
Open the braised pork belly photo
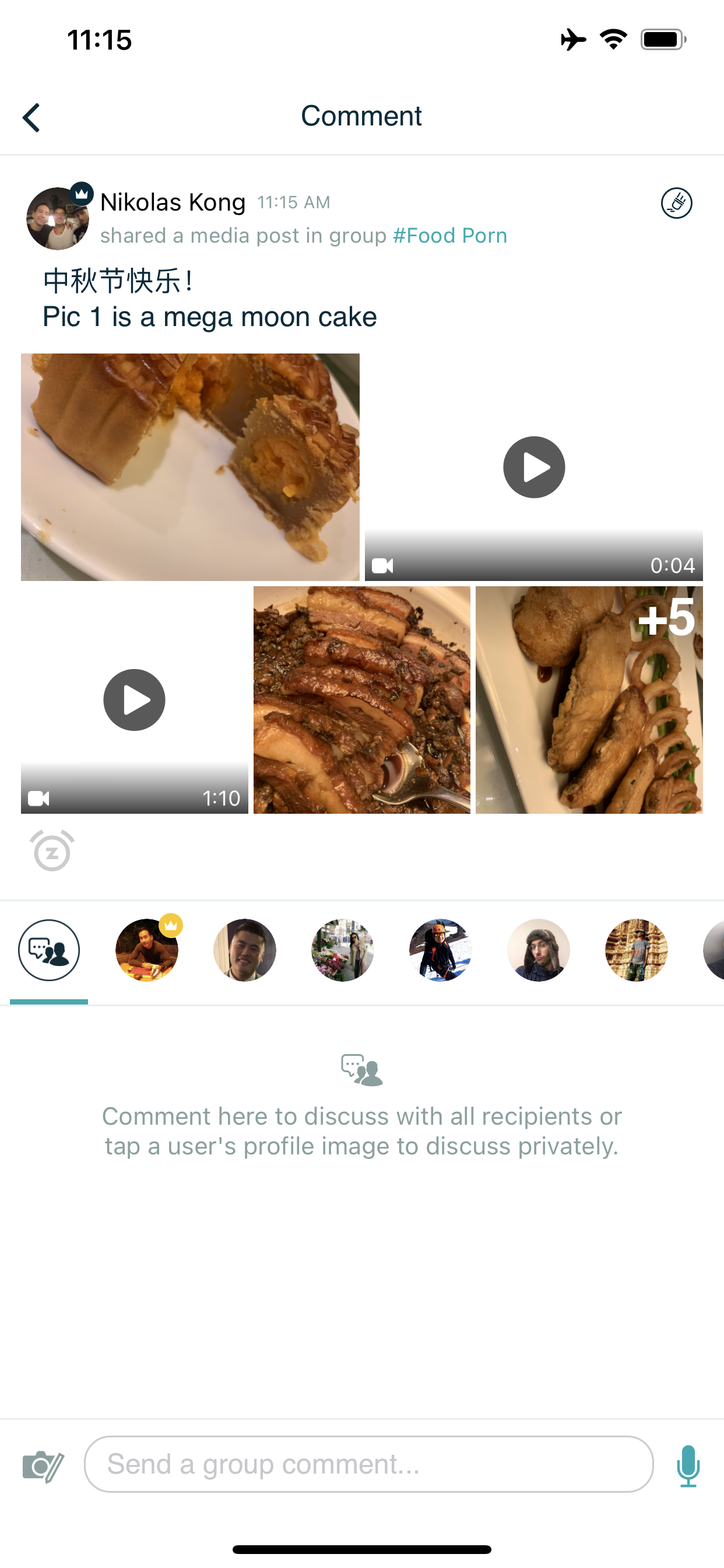click(x=361, y=699)
